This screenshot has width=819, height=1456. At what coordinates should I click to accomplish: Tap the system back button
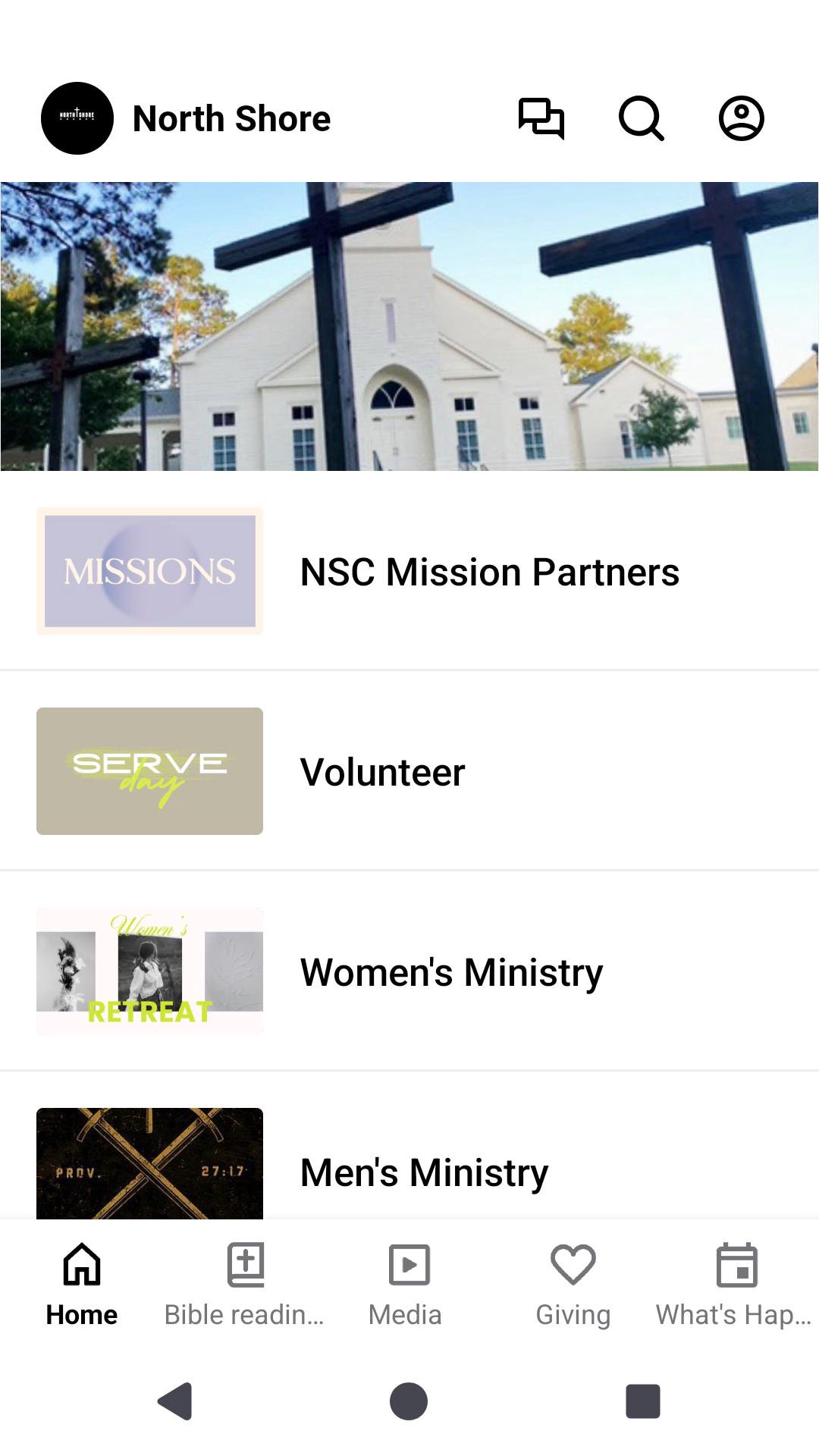tap(175, 1401)
